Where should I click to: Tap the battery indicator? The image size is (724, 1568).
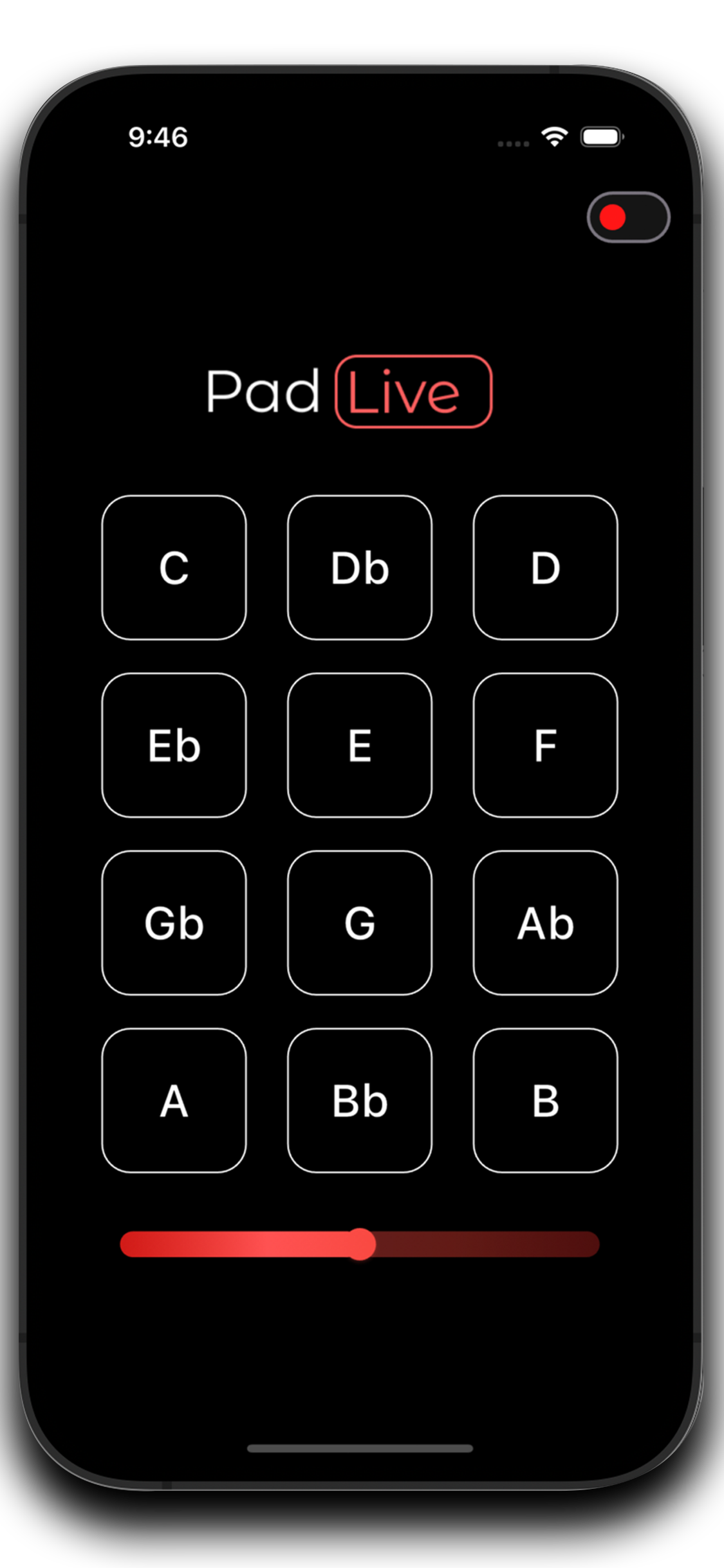pyautogui.click(x=602, y=136)
